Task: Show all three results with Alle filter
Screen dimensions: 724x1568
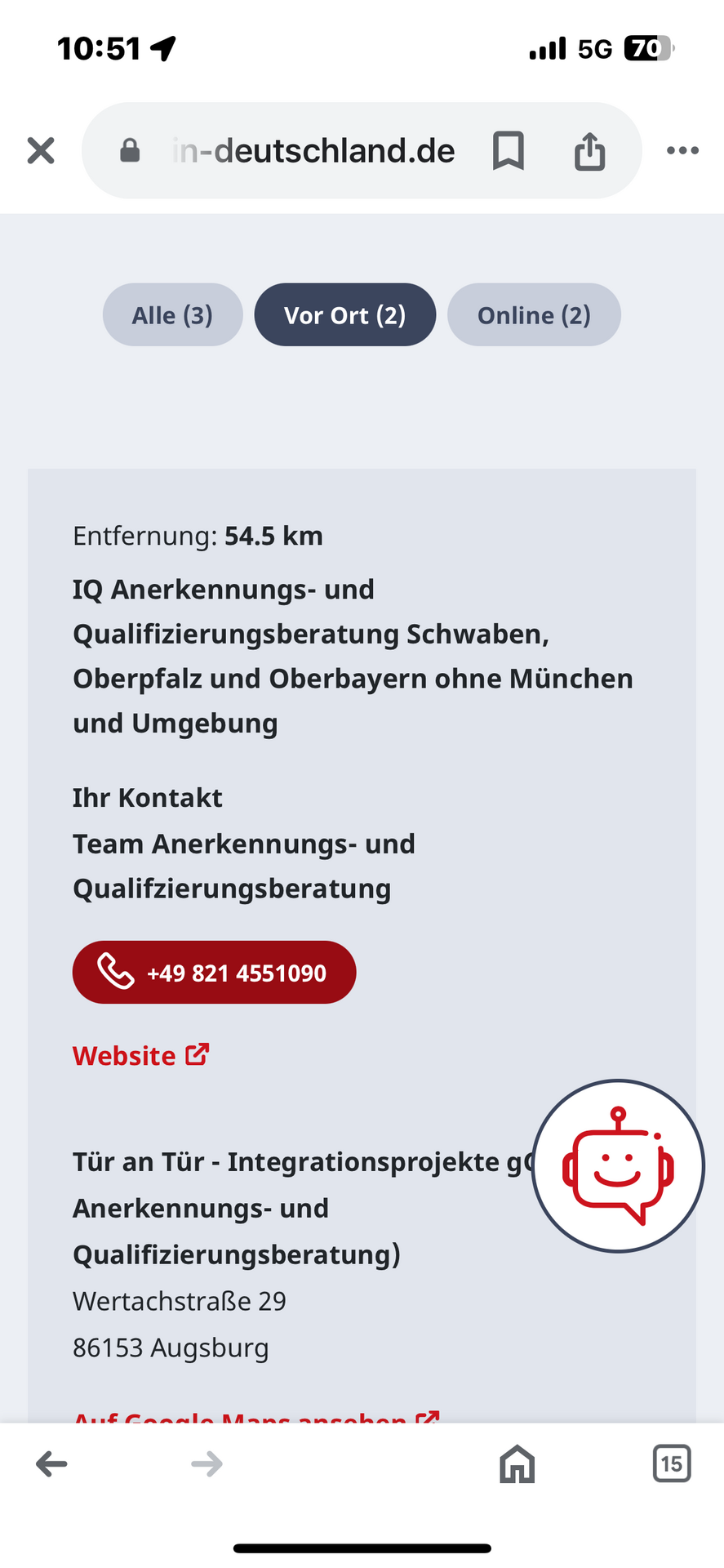Action: click(173, 315)
